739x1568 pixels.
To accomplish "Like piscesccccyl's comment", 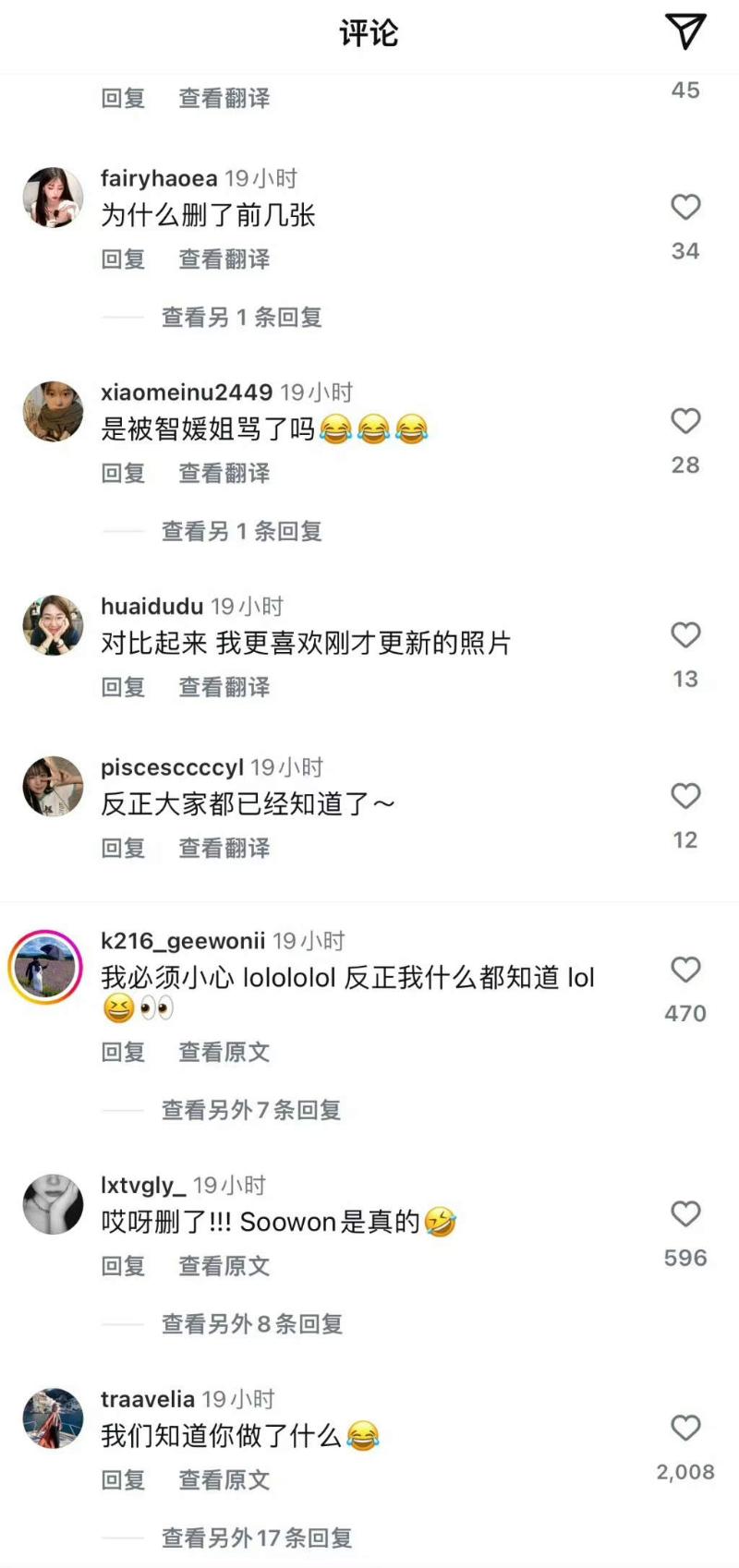I will [685, 796].
